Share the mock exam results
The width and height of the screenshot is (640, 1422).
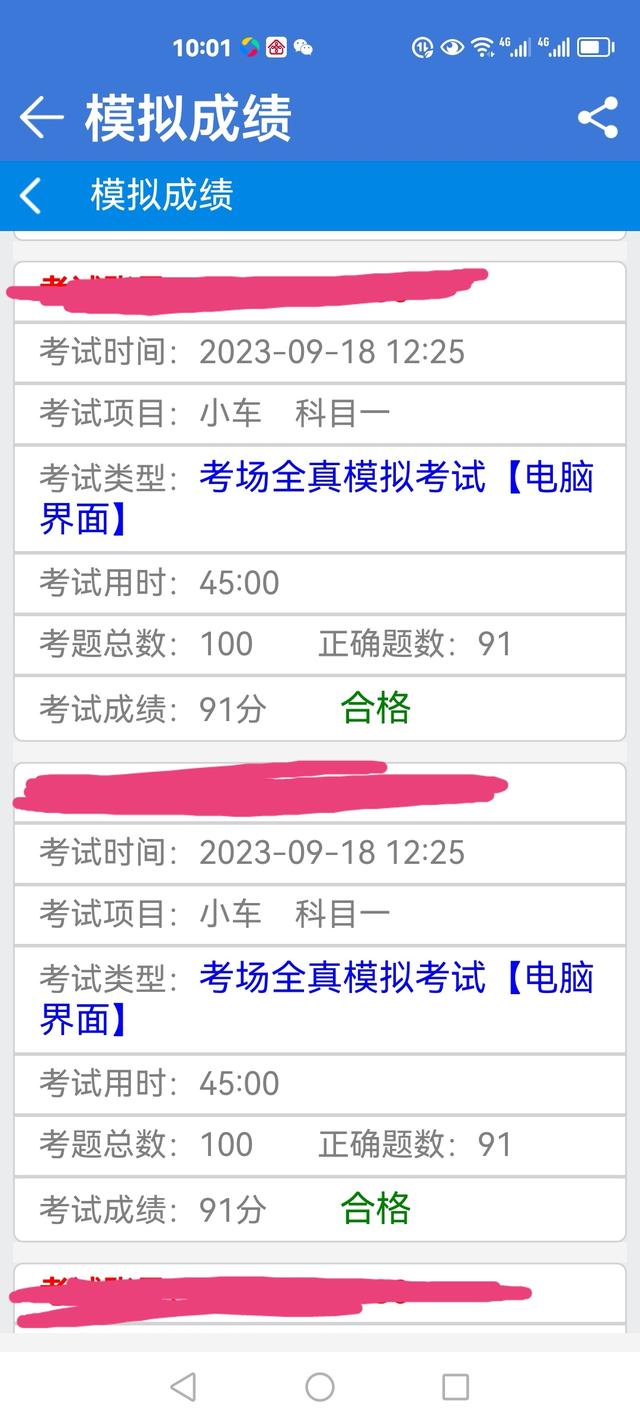coord(598,118)
